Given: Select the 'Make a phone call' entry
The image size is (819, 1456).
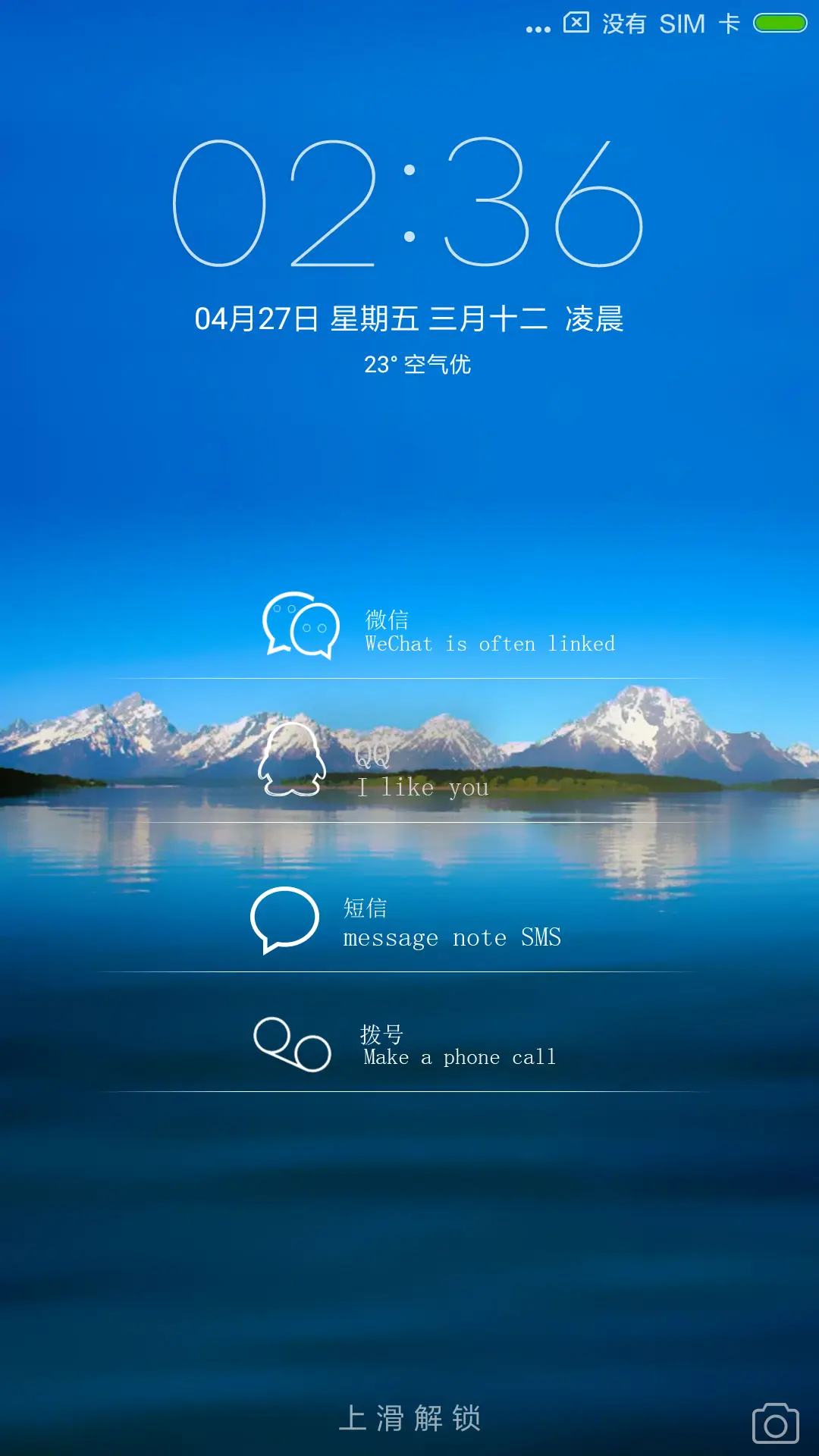Looking at the screenshot, I should [459, 1057].
